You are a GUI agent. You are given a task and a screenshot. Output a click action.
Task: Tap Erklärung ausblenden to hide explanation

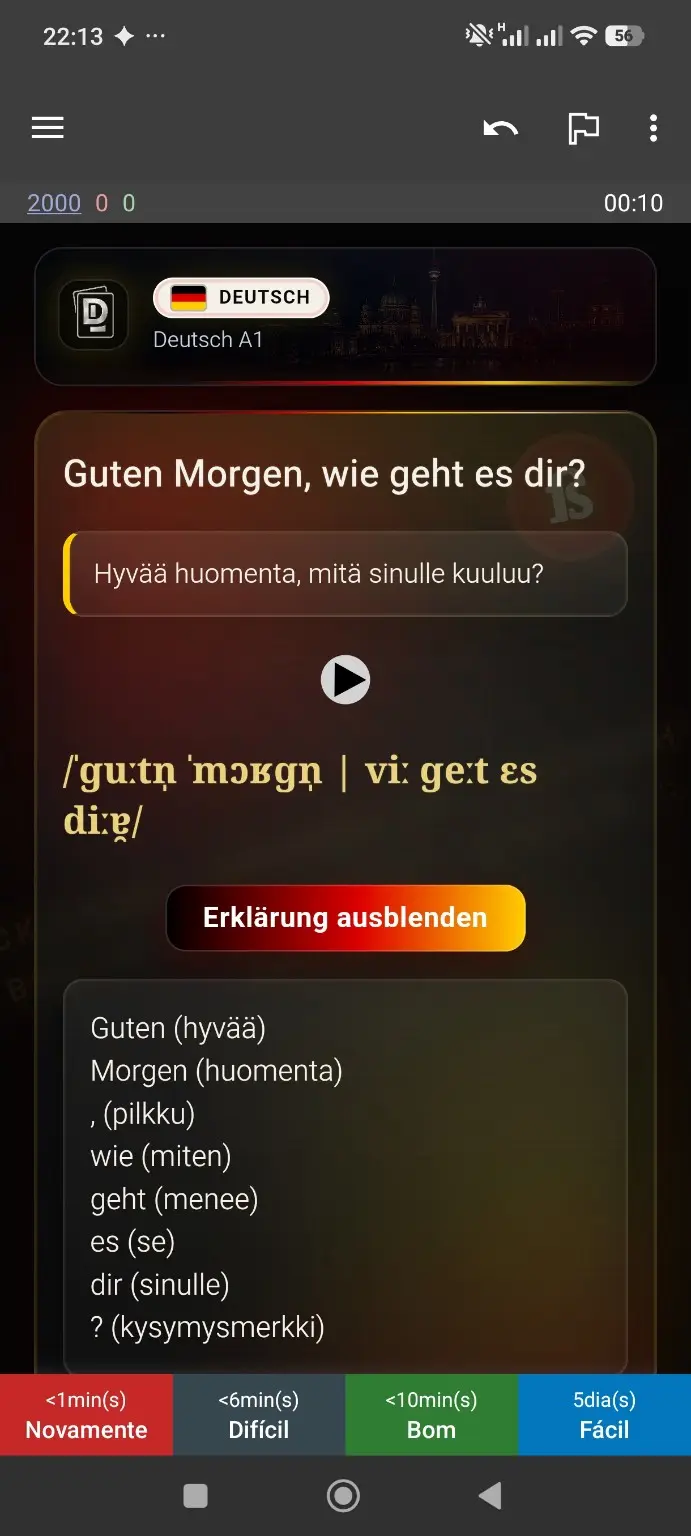click(x=345, y=918)
